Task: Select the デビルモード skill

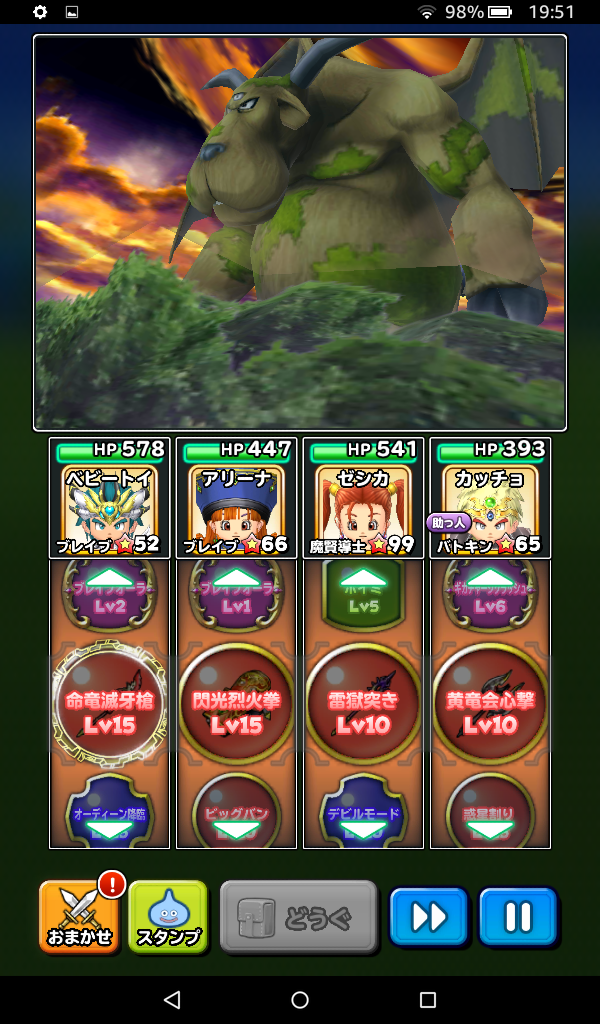Action: 363,811
